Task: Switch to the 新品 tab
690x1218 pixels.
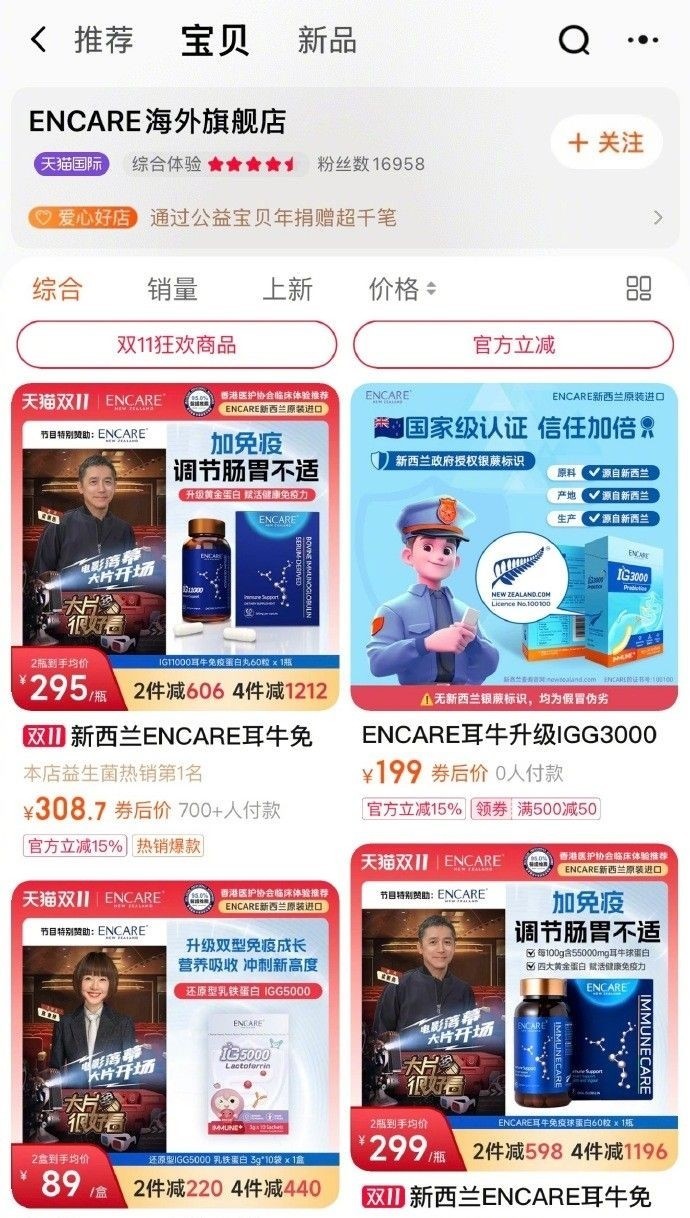Action: (x=327, y=40)
